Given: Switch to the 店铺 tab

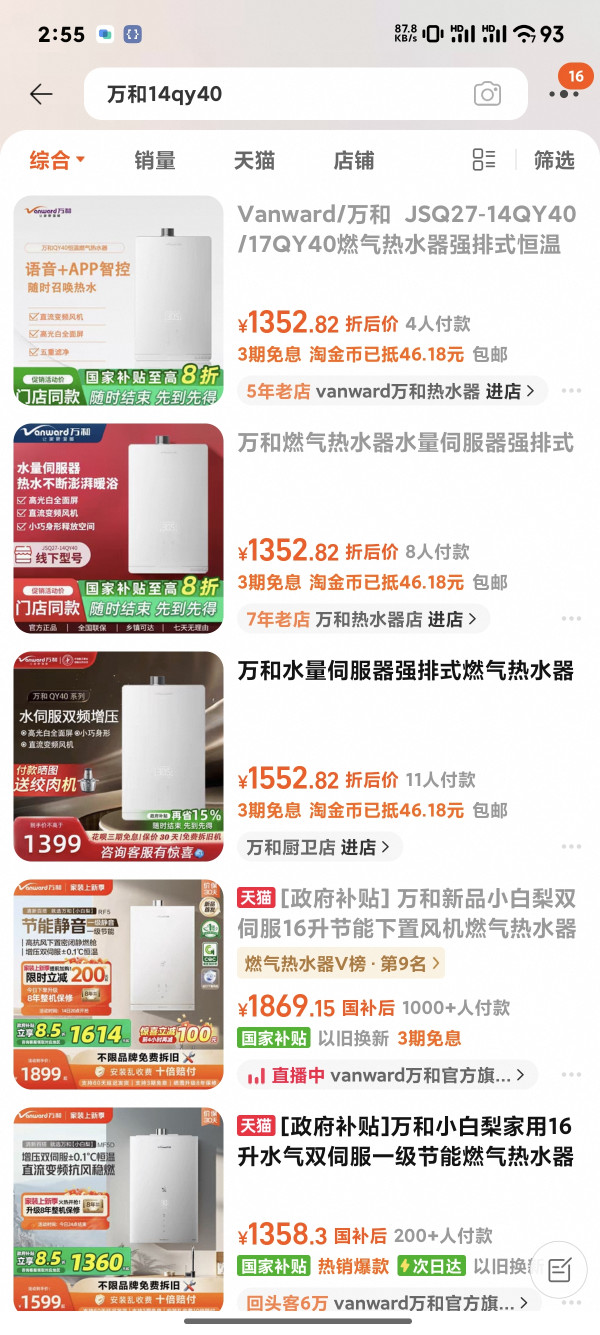Looking at the screenshot, I should 353,160.
